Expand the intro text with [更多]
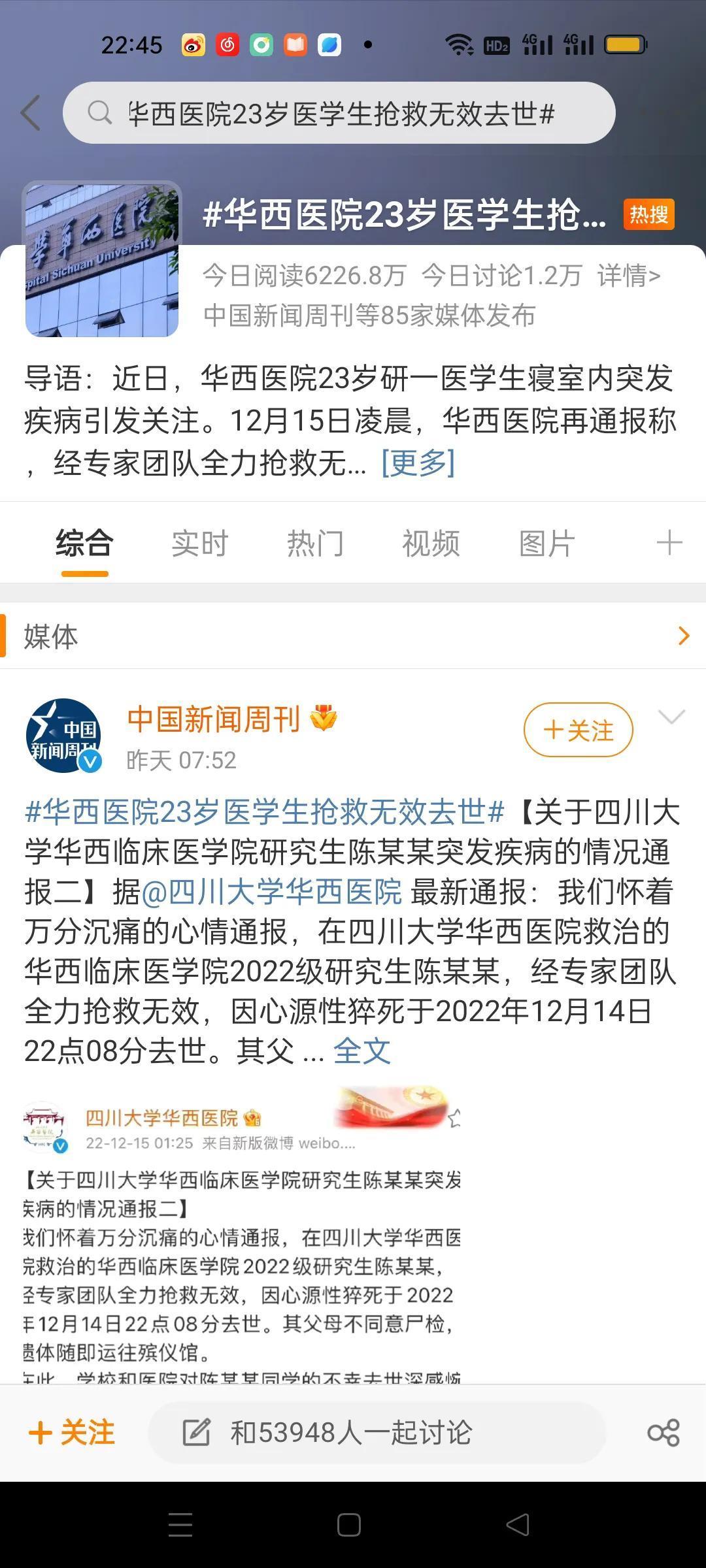 tap(418, 463)
